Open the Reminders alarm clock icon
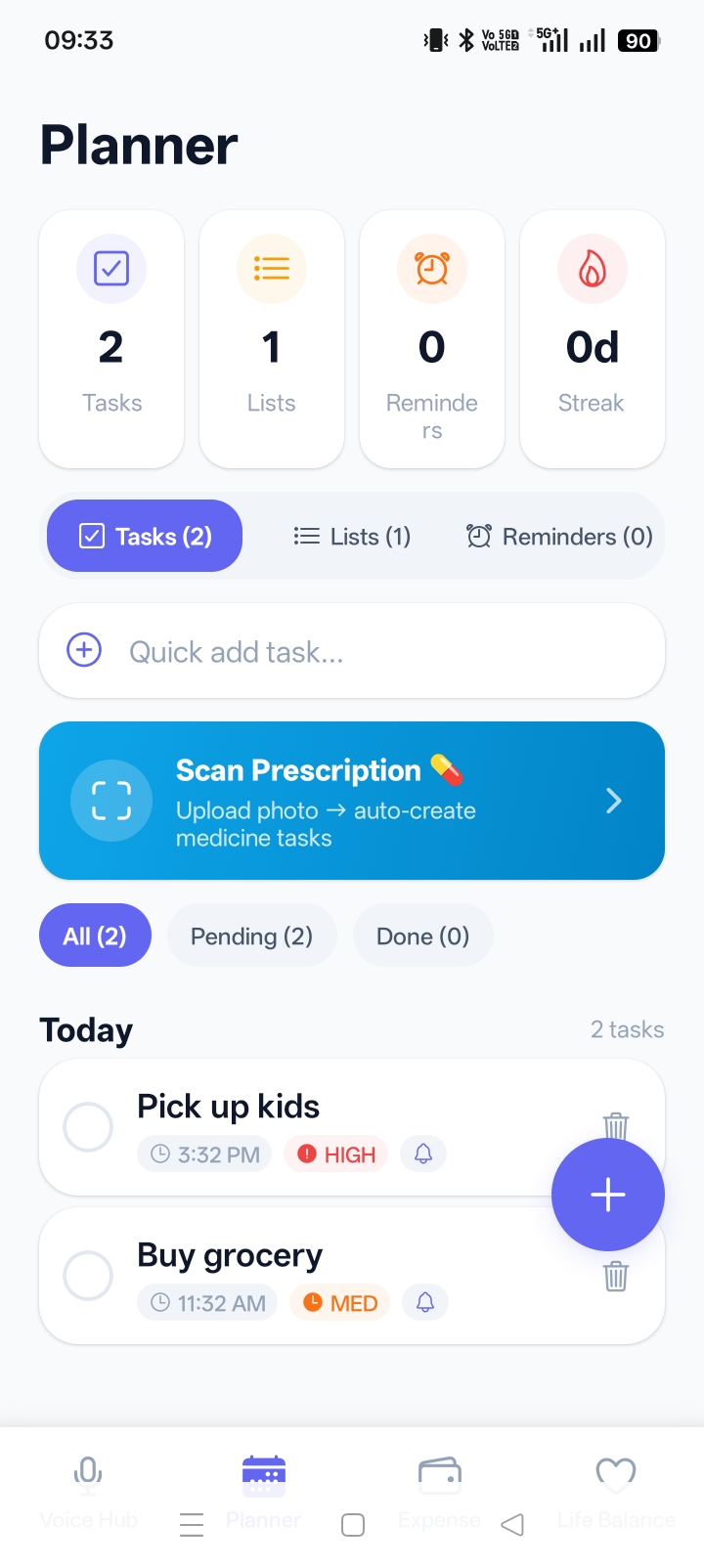Image resolution: width=704 pixels, height=1568 pixels. [431, 268]
